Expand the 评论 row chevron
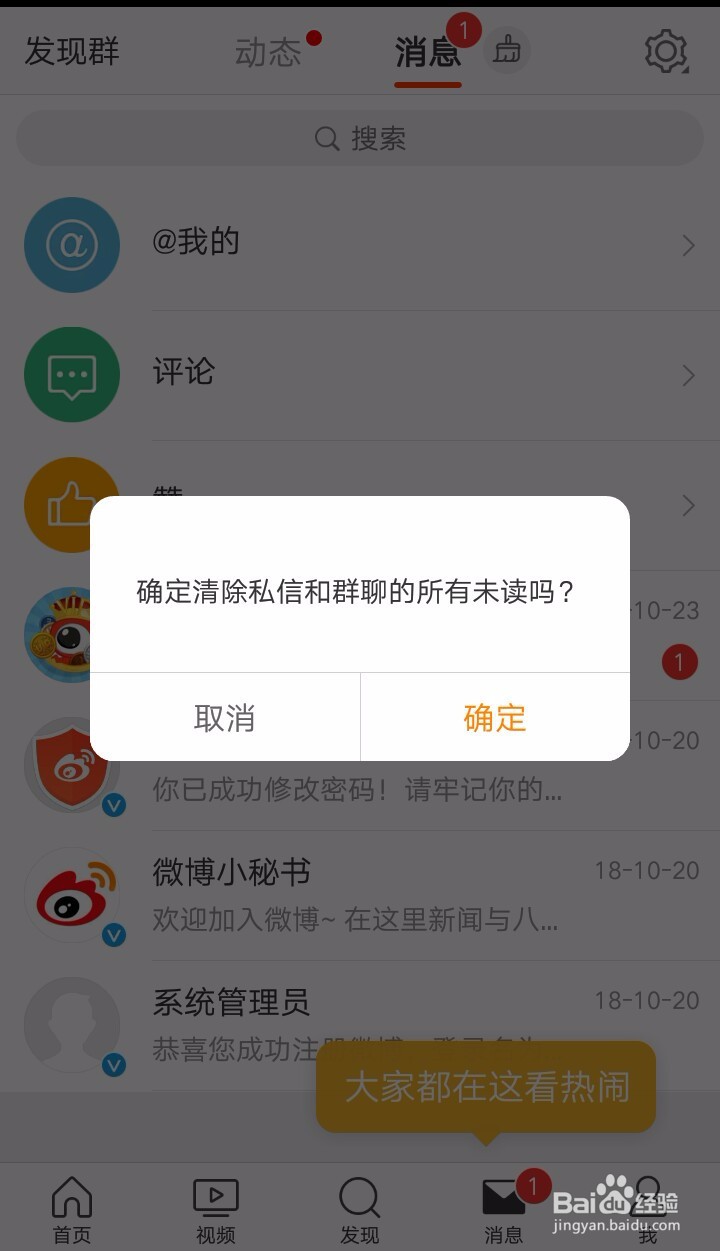This screenshot has height=1251, width=720. coord(687,374)
